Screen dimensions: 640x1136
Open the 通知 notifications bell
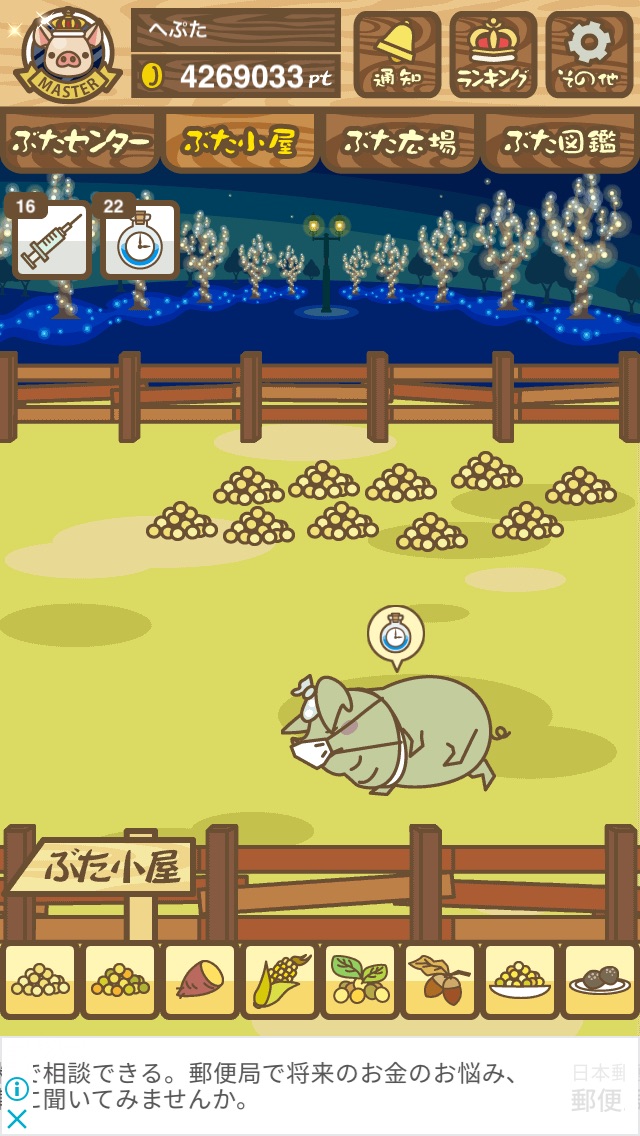tap(397, 54)
